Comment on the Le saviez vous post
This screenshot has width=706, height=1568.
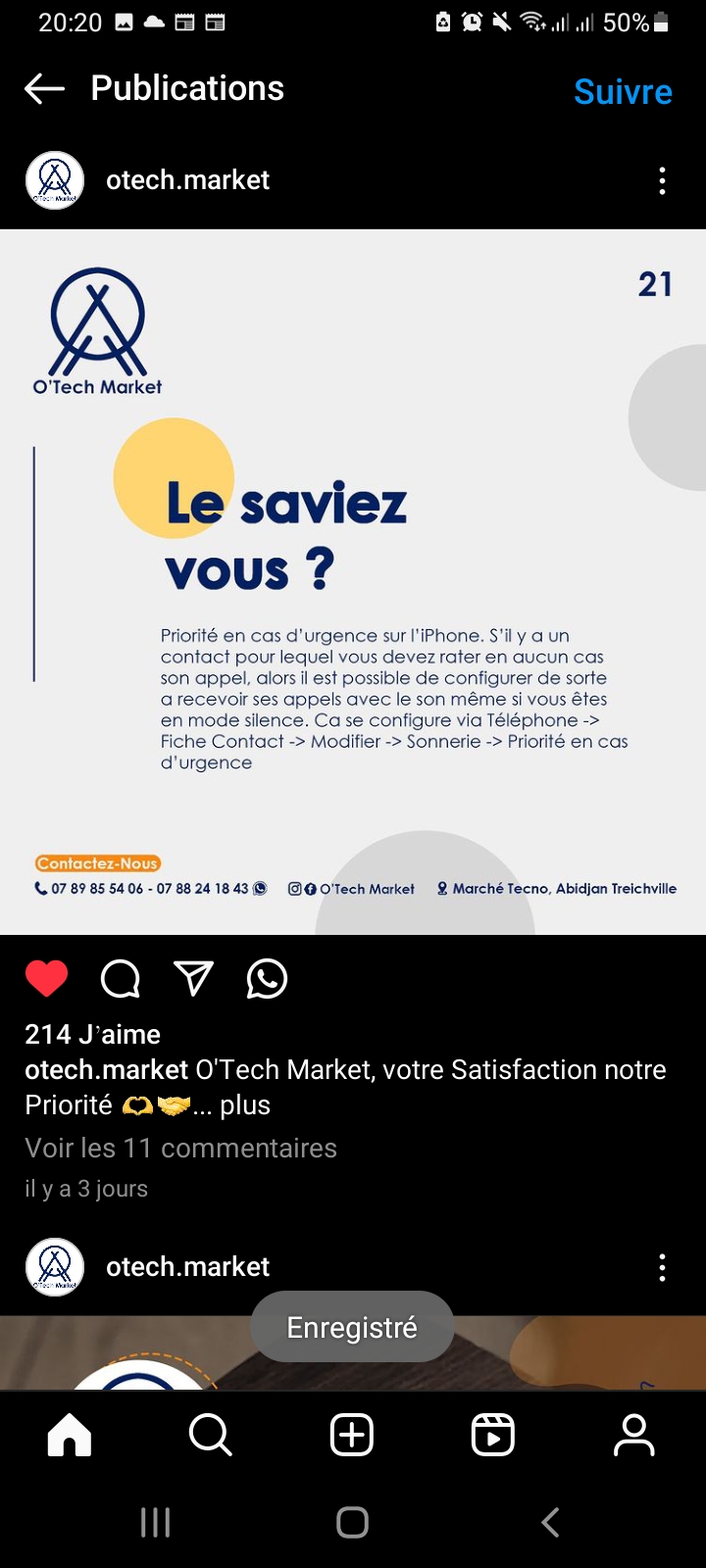coord(121,978)
